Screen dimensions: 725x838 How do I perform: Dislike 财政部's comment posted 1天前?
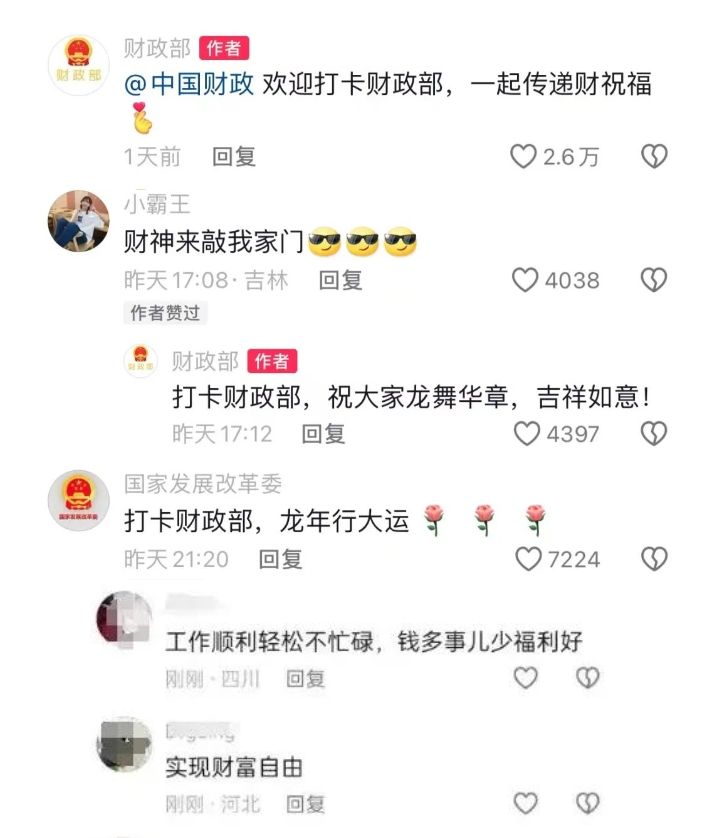click(654, 156)
